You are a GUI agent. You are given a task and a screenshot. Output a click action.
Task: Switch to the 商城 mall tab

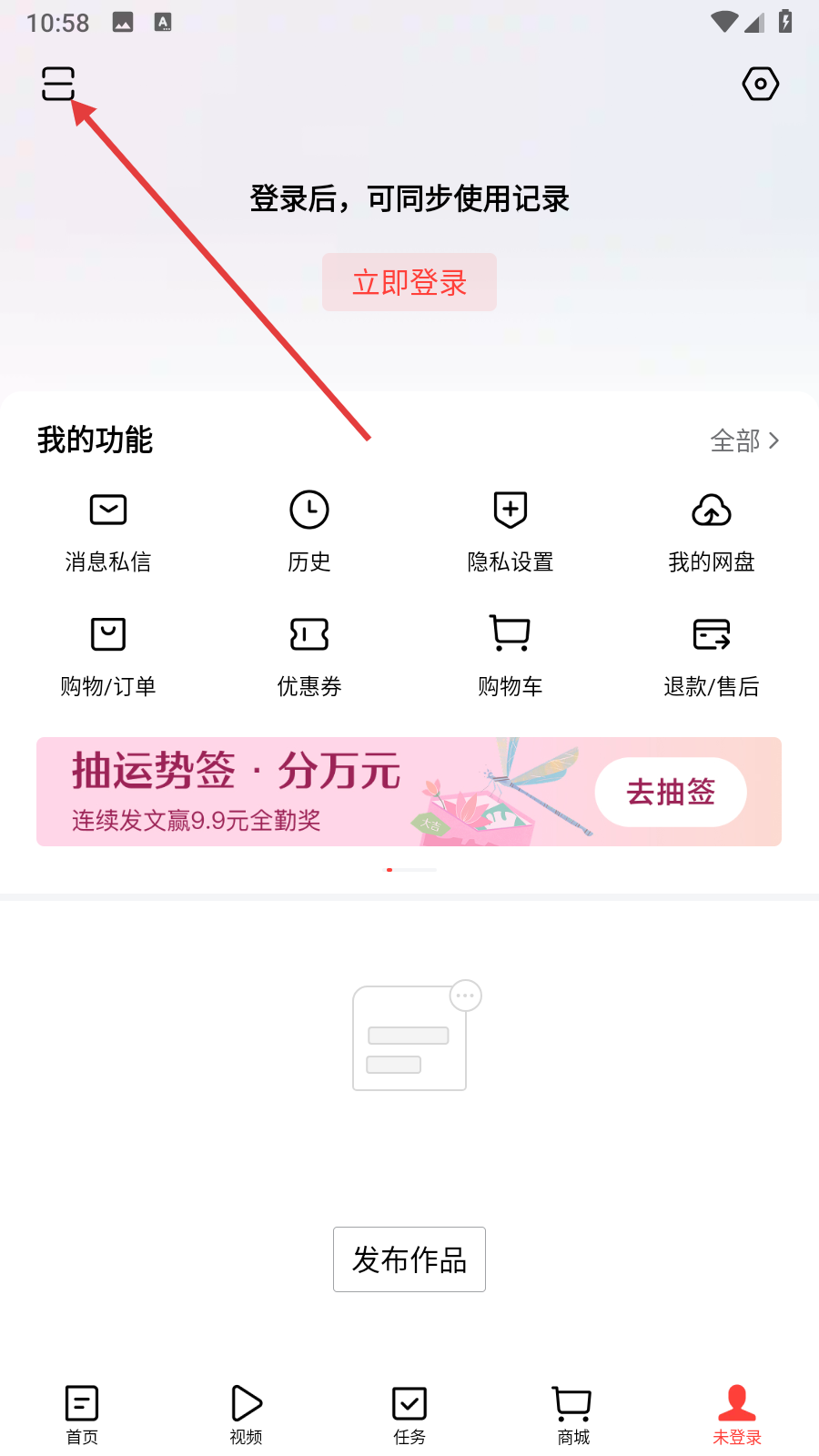coord(573,1414)
